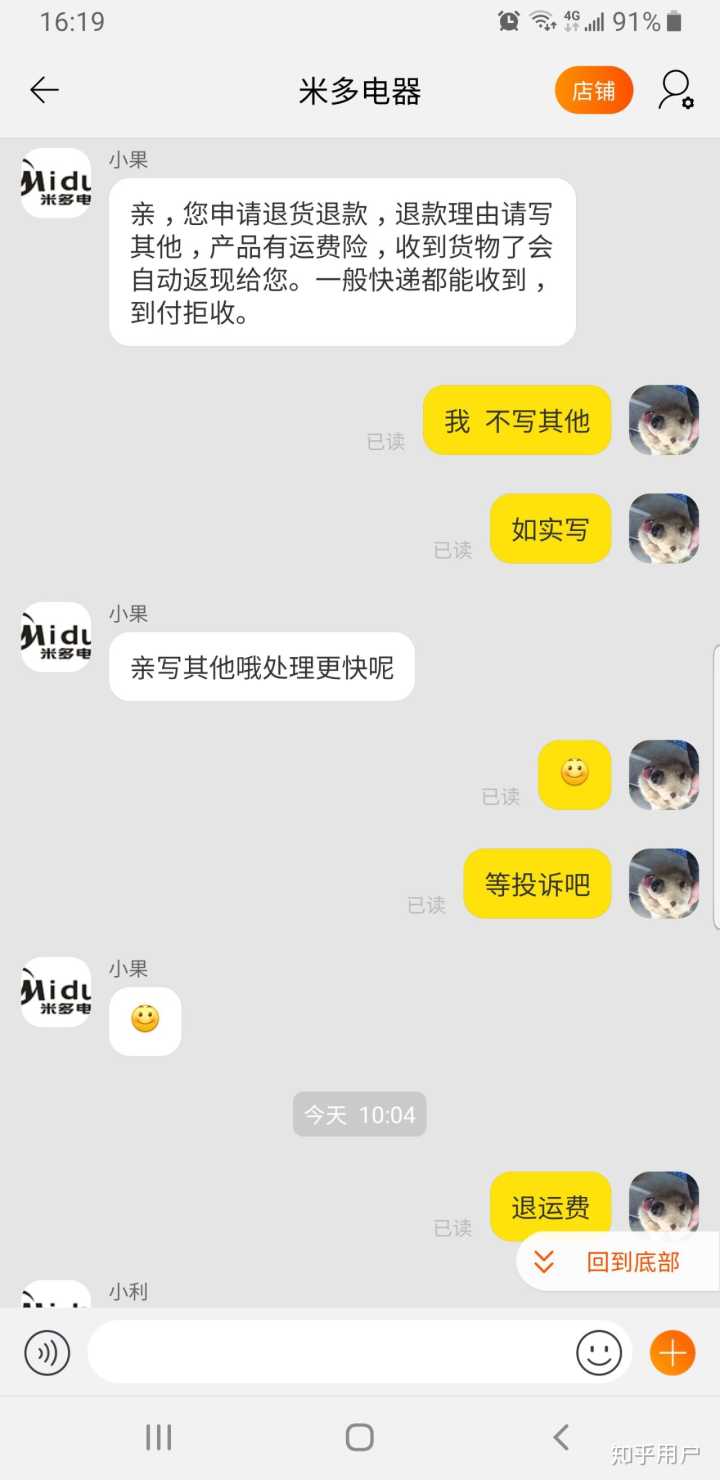Tap the voice input icon

tap(47, 1353)
